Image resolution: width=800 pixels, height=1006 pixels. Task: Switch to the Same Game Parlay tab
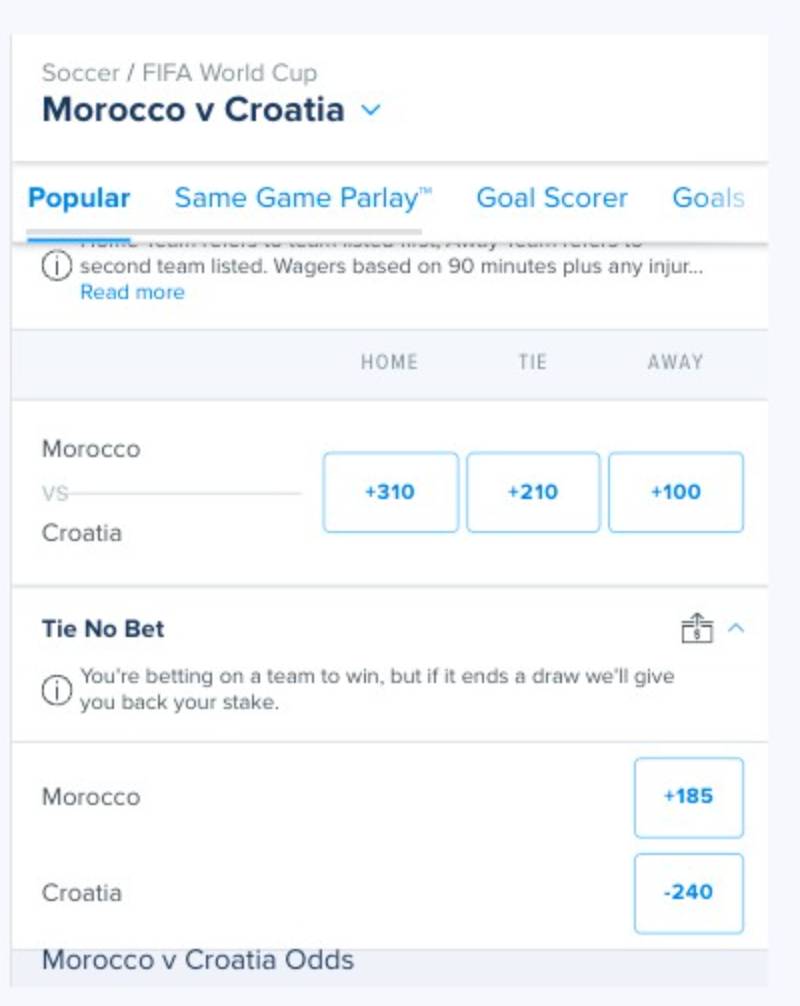(x=302, y=198)
